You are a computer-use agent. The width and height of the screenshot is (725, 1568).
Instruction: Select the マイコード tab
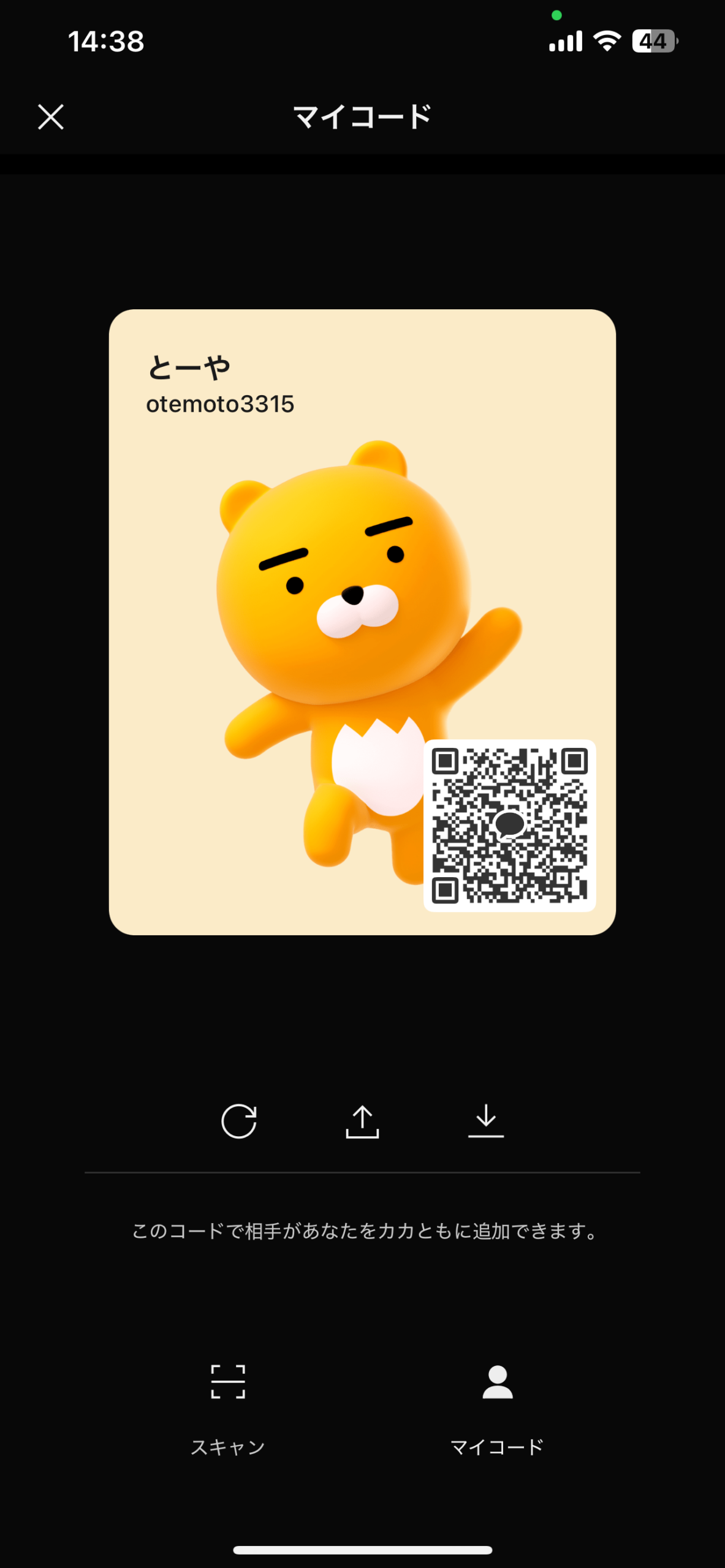click(497, 1408)
